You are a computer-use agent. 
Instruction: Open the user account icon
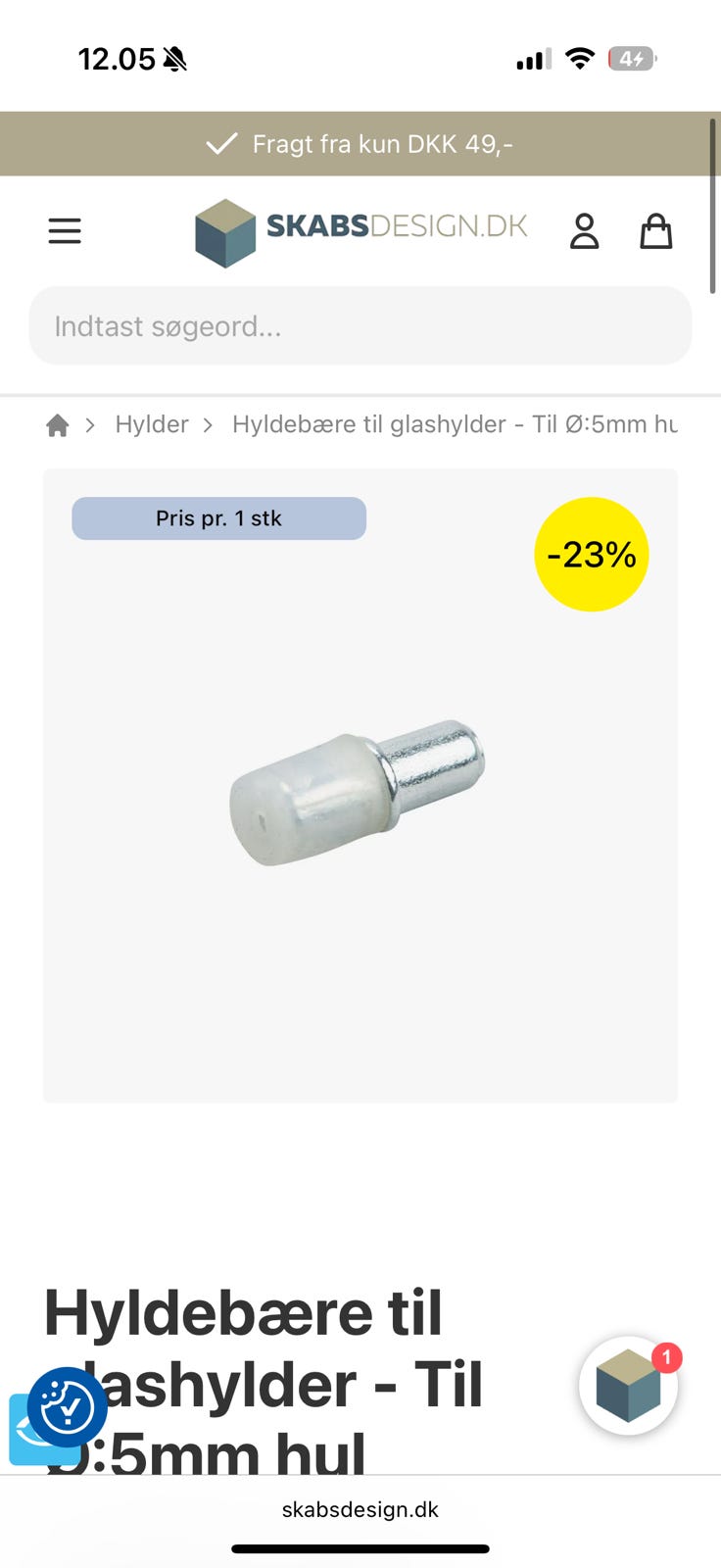click(x=584, y=231)
